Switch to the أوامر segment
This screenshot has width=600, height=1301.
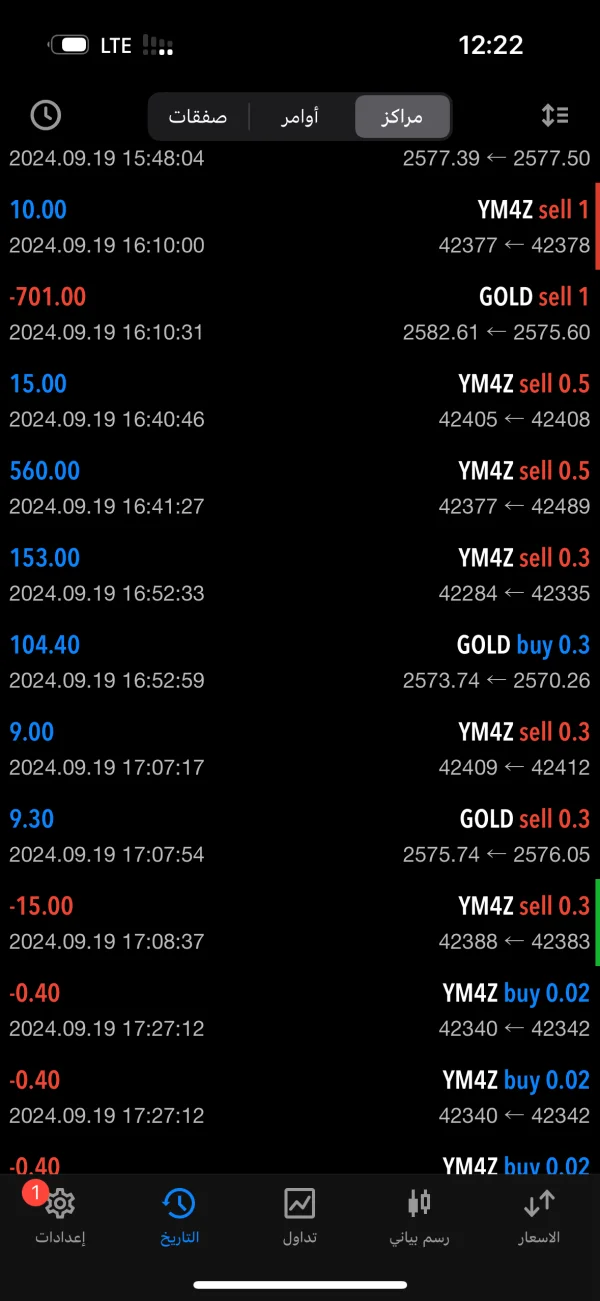click(300, 117)
